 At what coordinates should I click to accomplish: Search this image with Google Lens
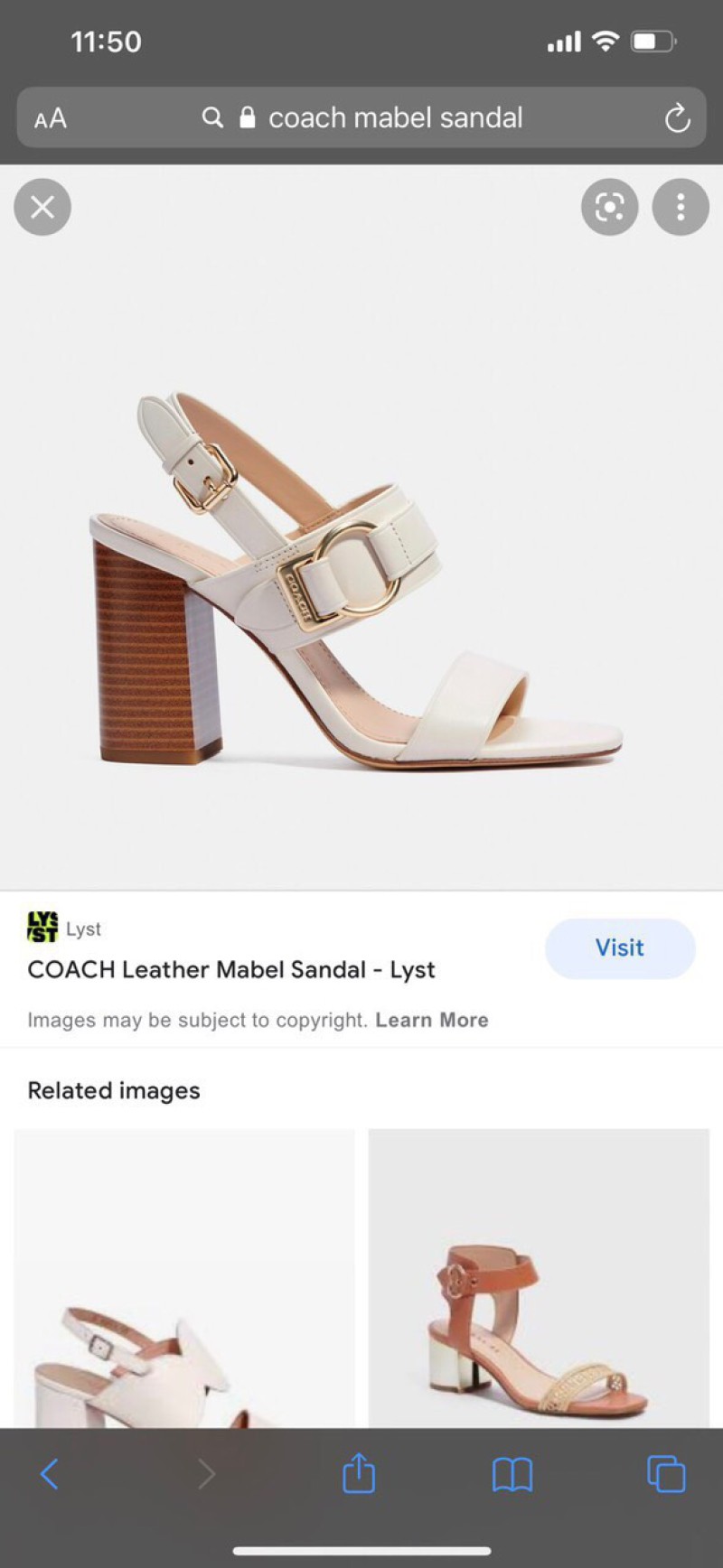[609, 208]
